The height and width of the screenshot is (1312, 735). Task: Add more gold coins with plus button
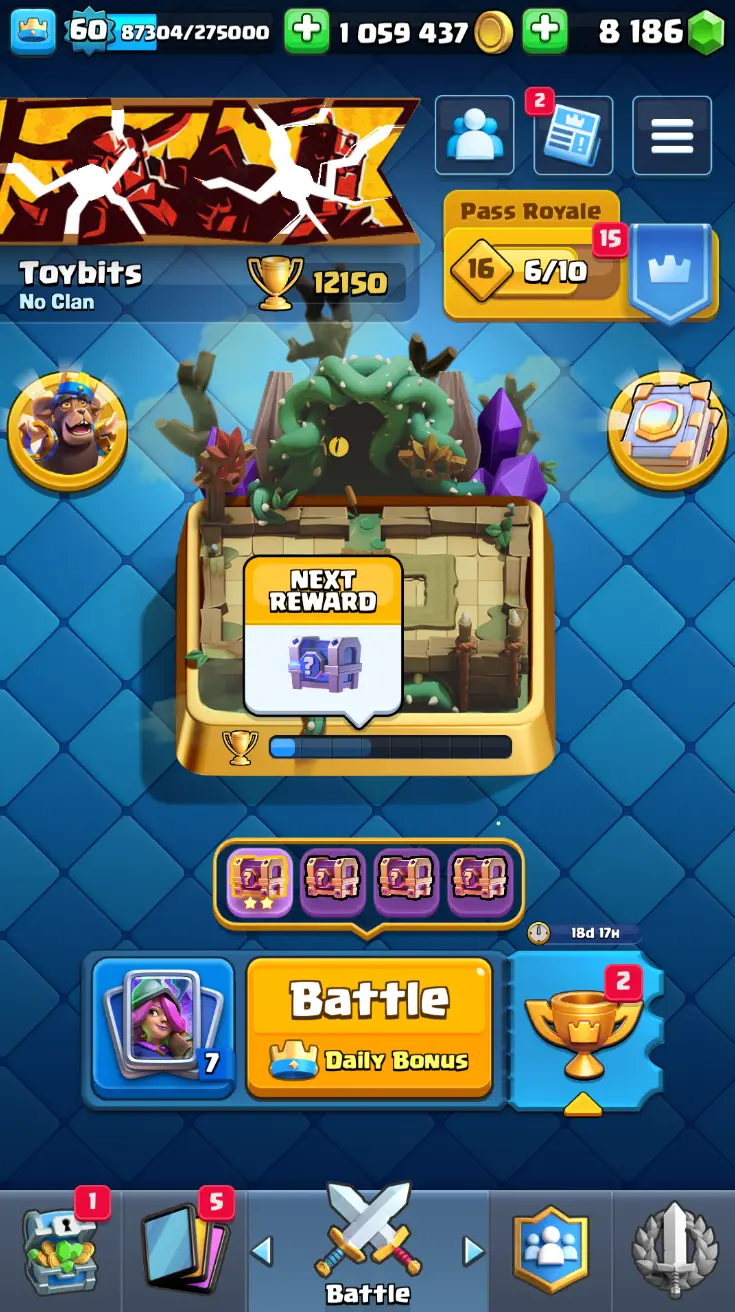point(306,32)
